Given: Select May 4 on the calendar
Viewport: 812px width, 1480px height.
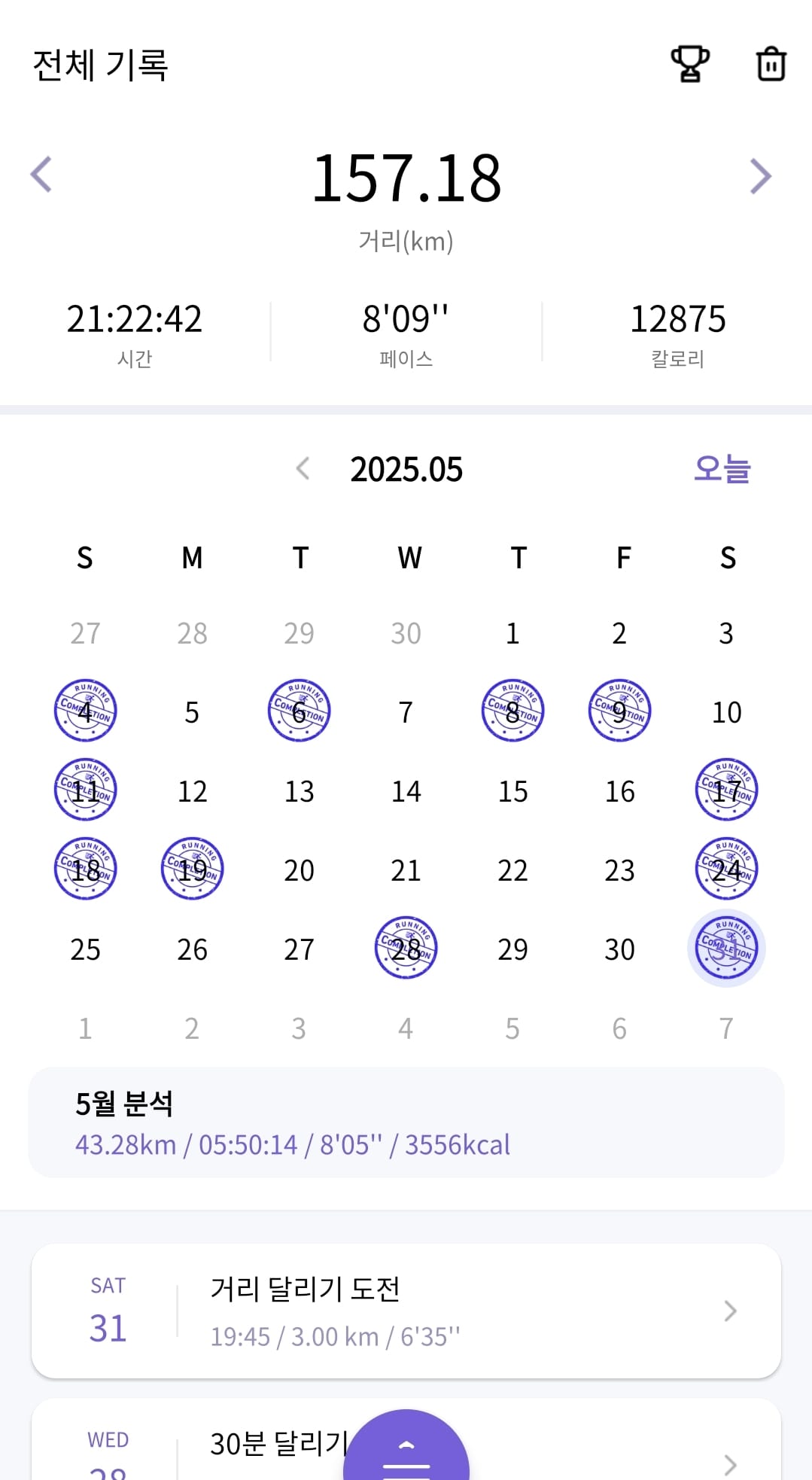Looking at the screenshot, I should click(86, 711).
